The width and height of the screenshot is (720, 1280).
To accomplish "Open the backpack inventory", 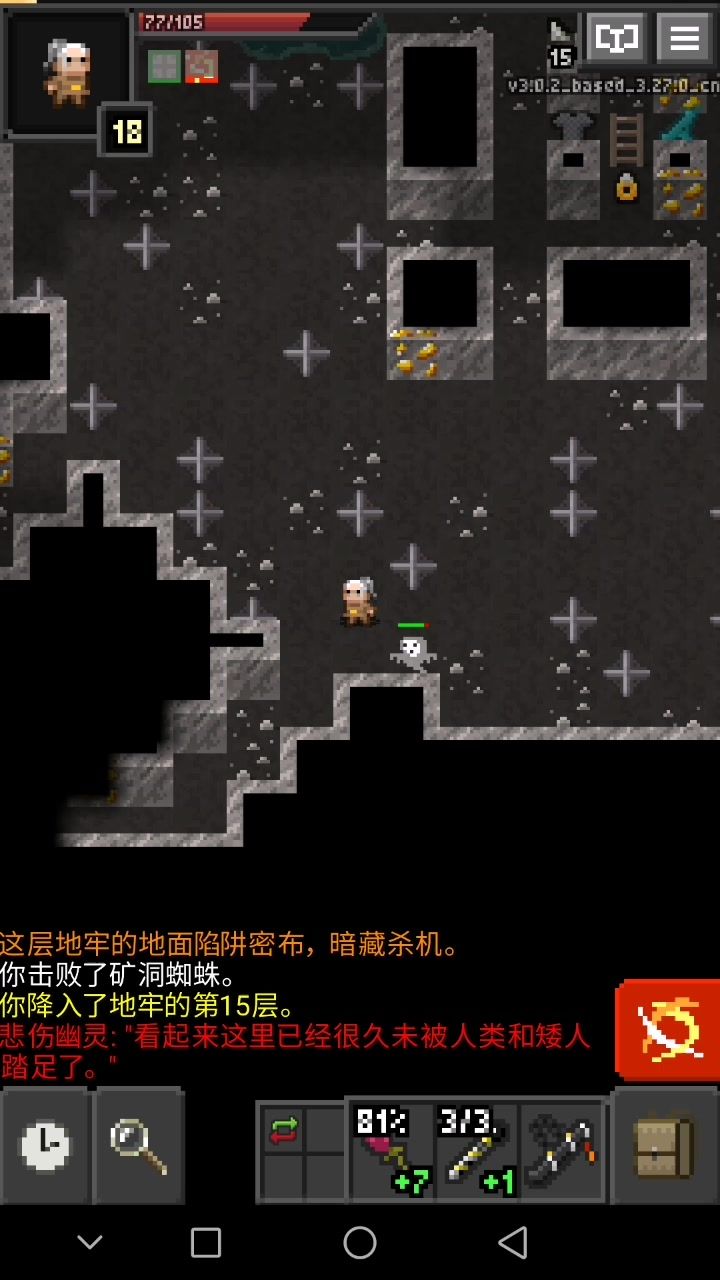I will [x=665, y=1146].
